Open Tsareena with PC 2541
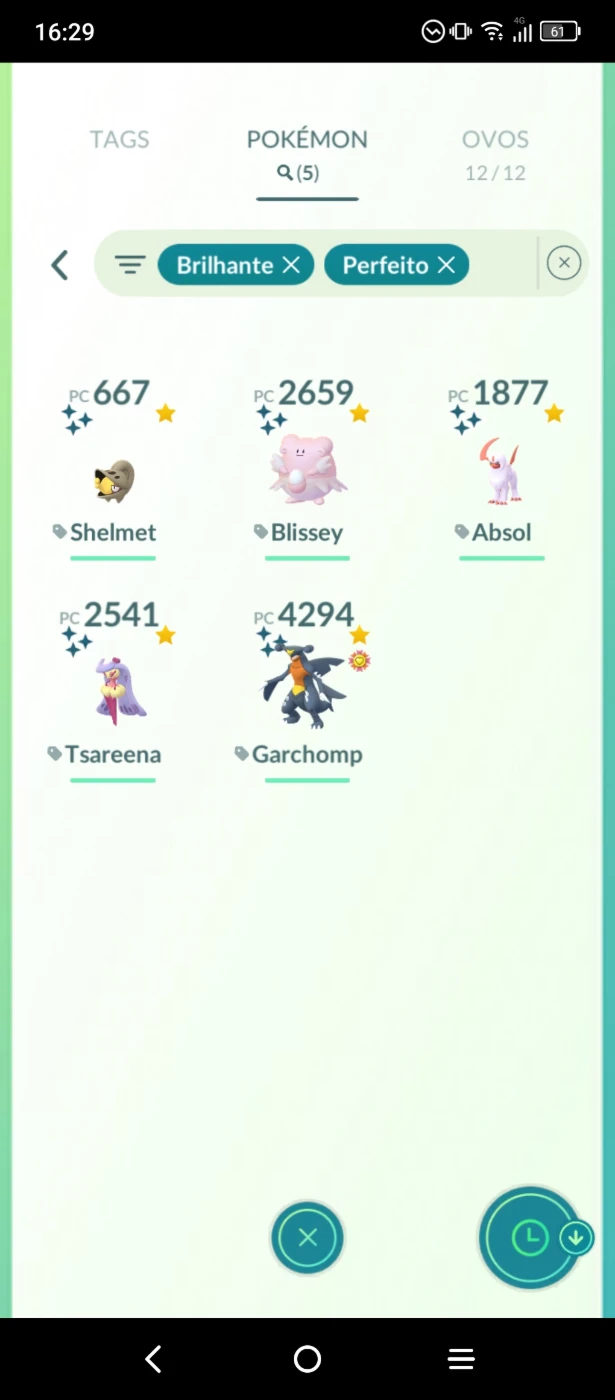The width and height of the screenshot is (615, 1400). (113, 690)
